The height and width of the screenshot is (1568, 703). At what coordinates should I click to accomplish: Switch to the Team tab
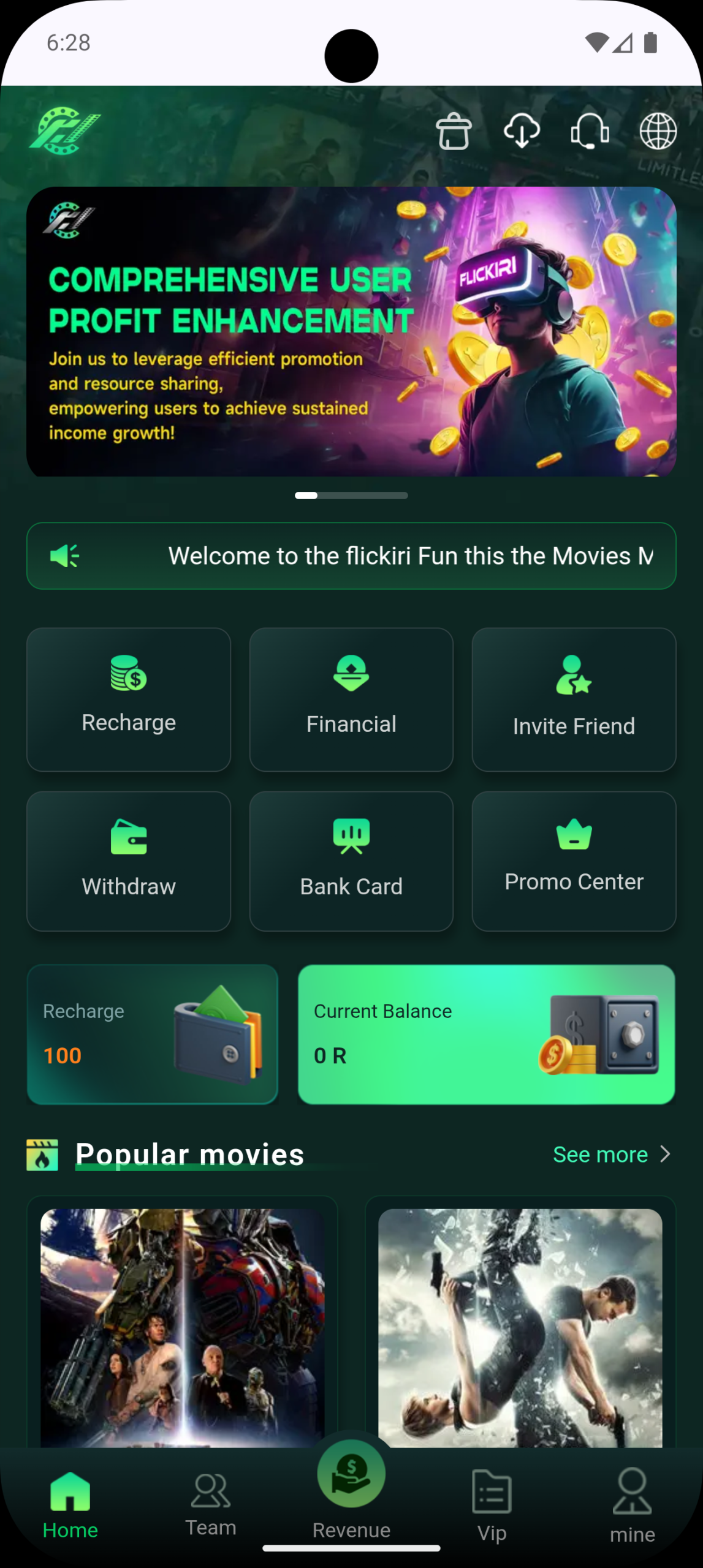click(210, 1505)
